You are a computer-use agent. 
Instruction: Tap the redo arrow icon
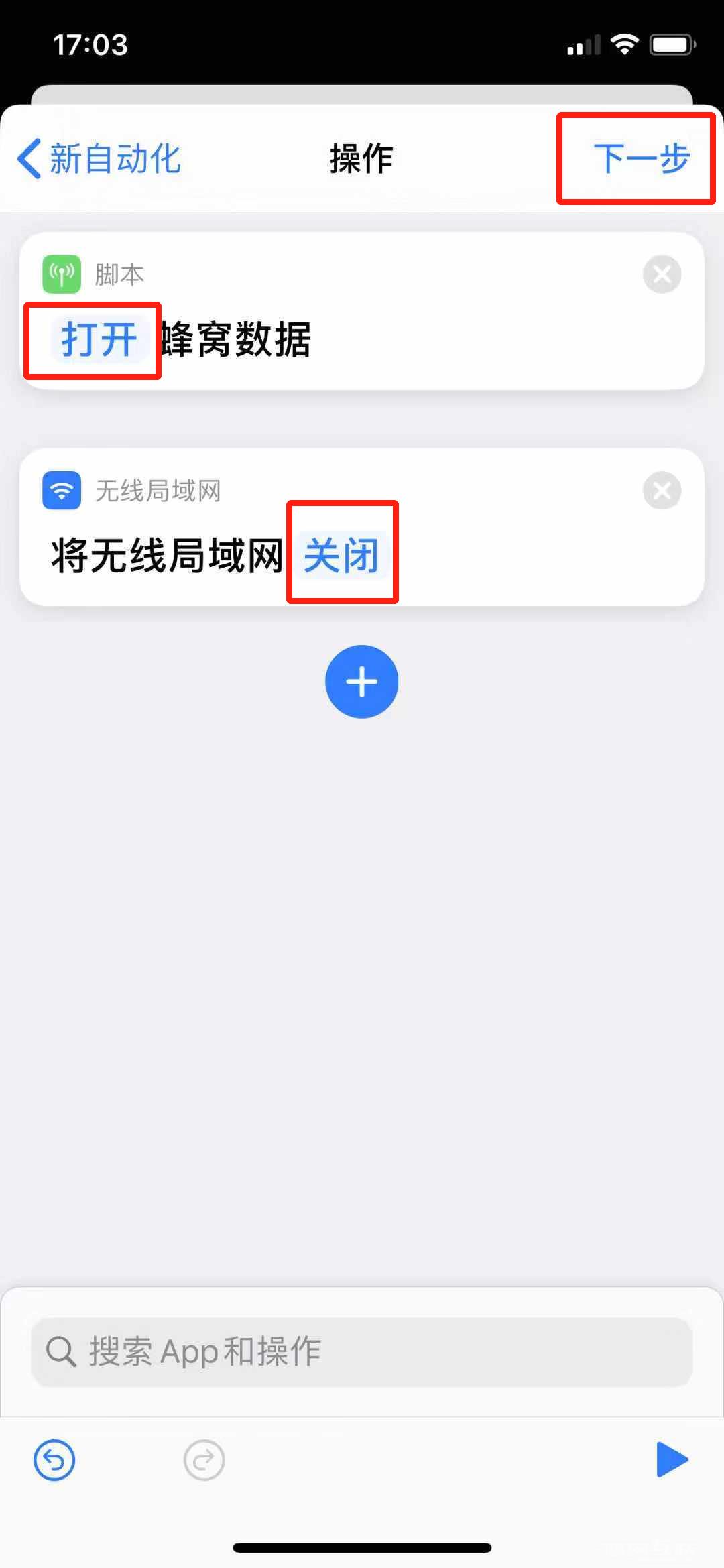[204, 1460]
